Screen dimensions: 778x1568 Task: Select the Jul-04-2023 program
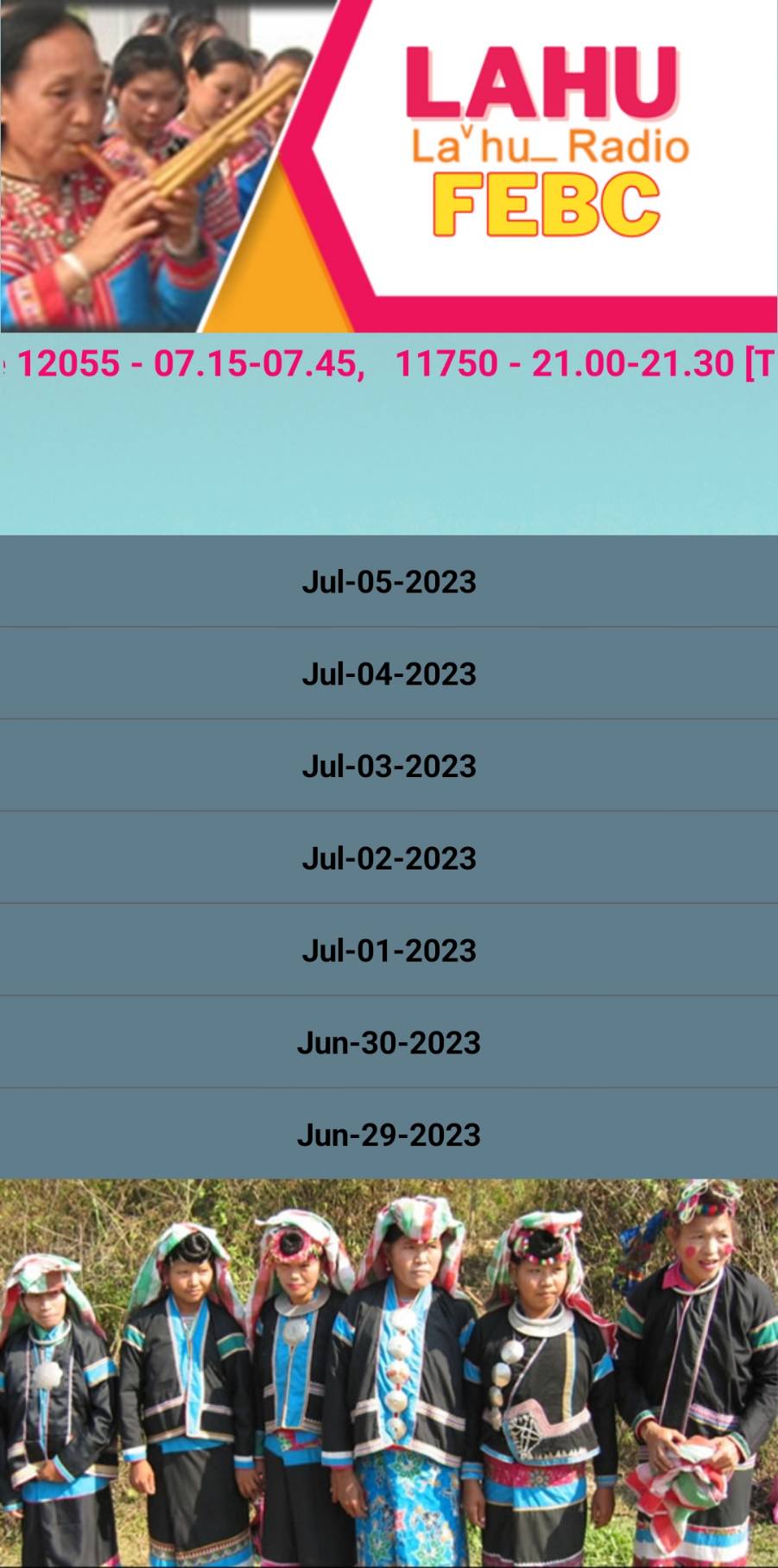(x=389, y=673)
